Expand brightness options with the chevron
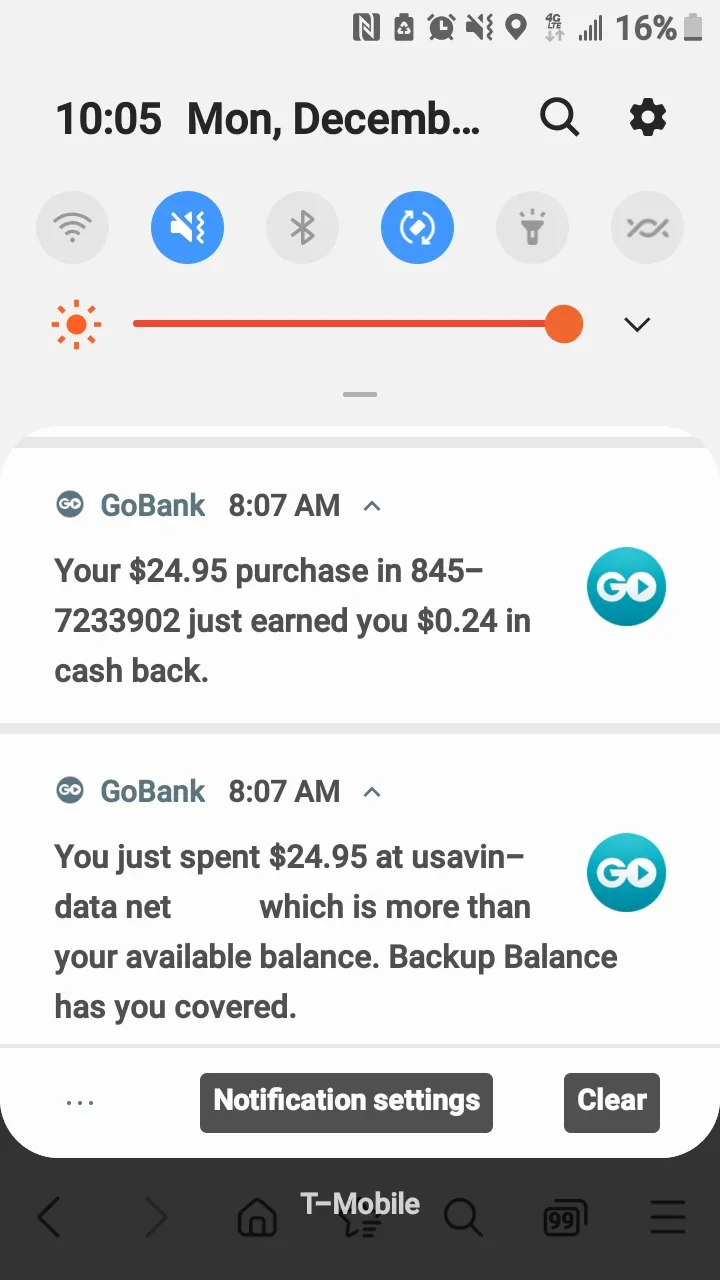Image resolution: width=720 pixels, height=1280 pixels. click(x=637, y=324)
